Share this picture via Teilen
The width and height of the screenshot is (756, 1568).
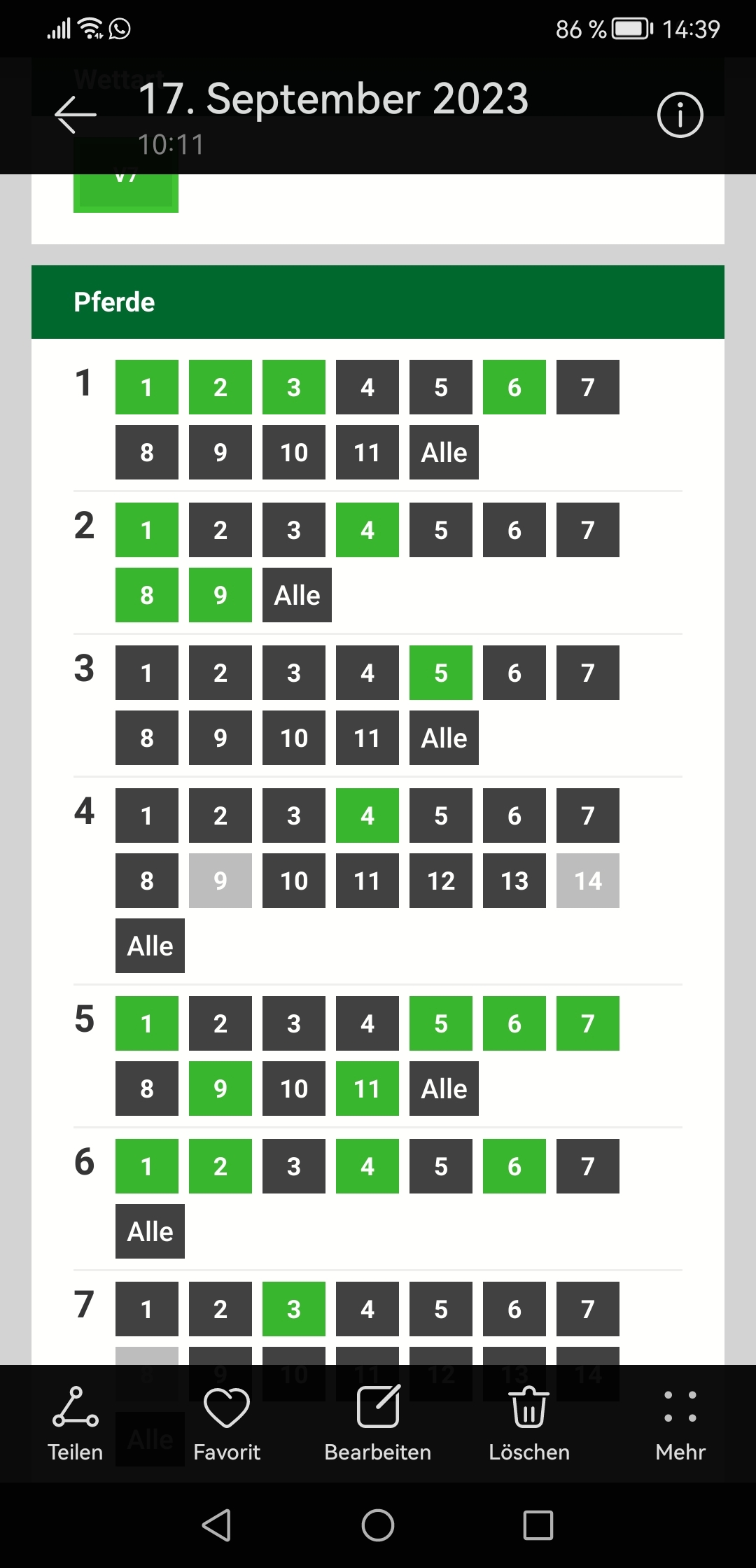coord(76,1424)
